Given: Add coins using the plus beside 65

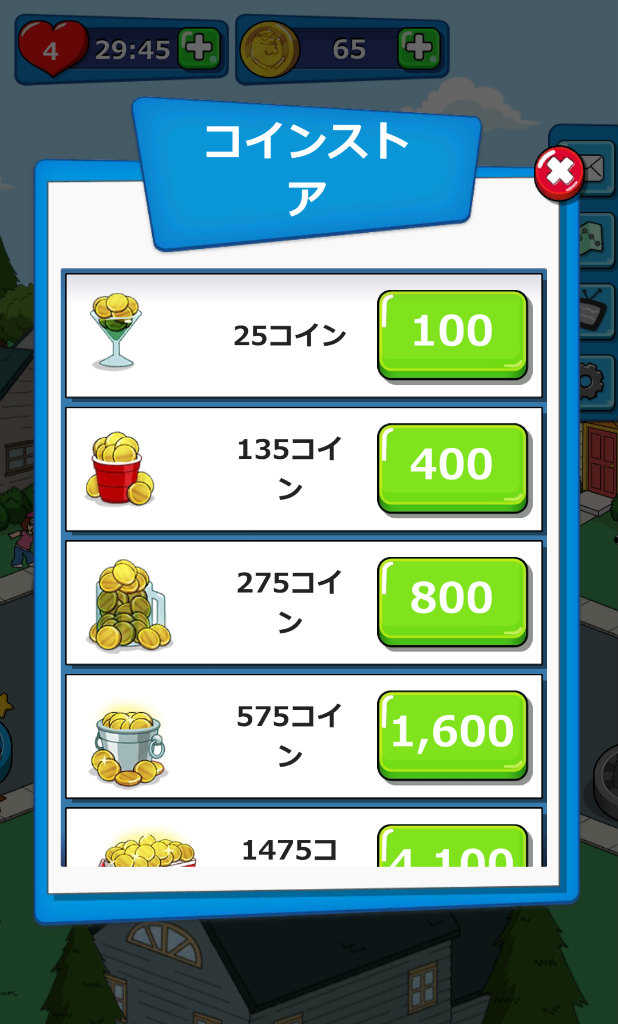Looking at the screenshot, I should [x=418, y=48].
